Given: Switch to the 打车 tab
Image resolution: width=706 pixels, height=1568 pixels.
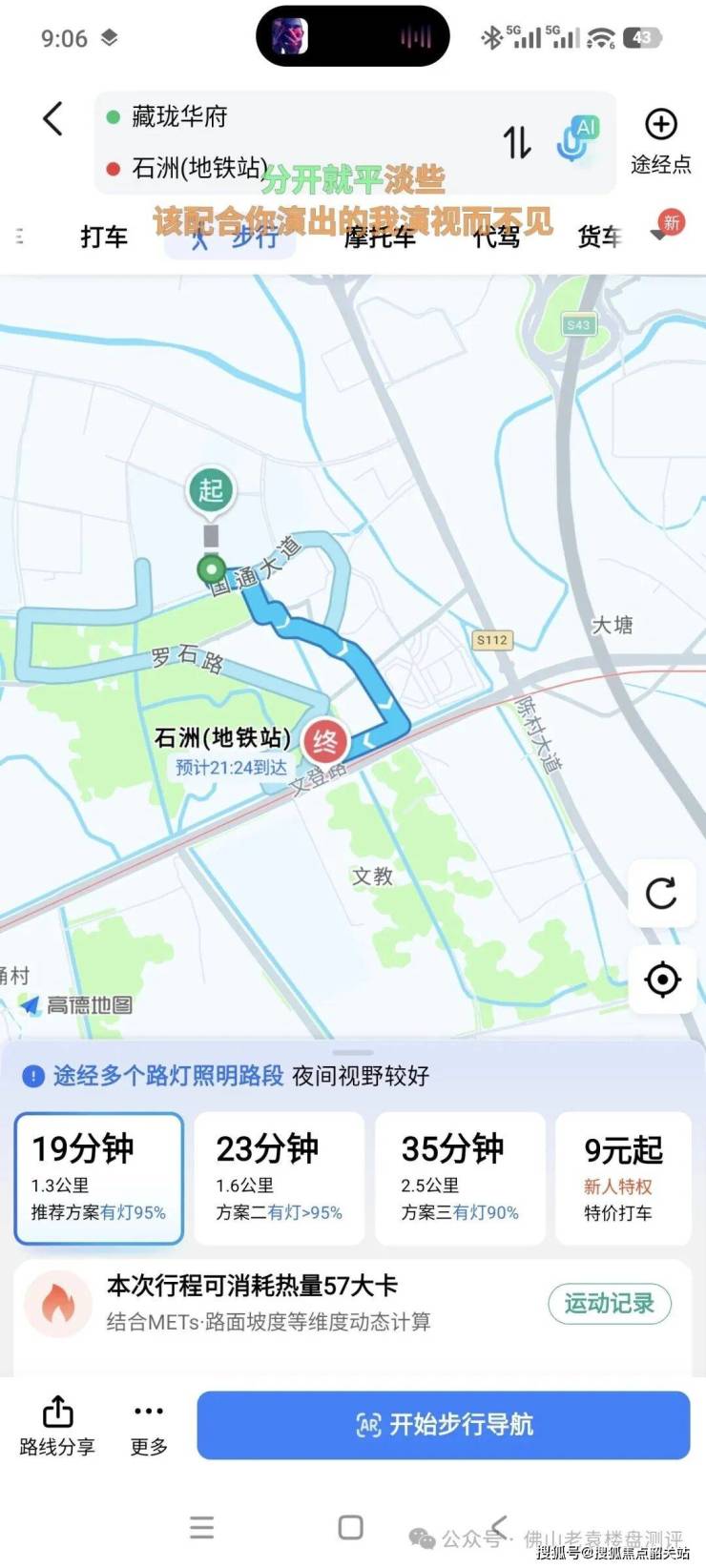Looking at the screenshot, I should (x=104, y=237).
